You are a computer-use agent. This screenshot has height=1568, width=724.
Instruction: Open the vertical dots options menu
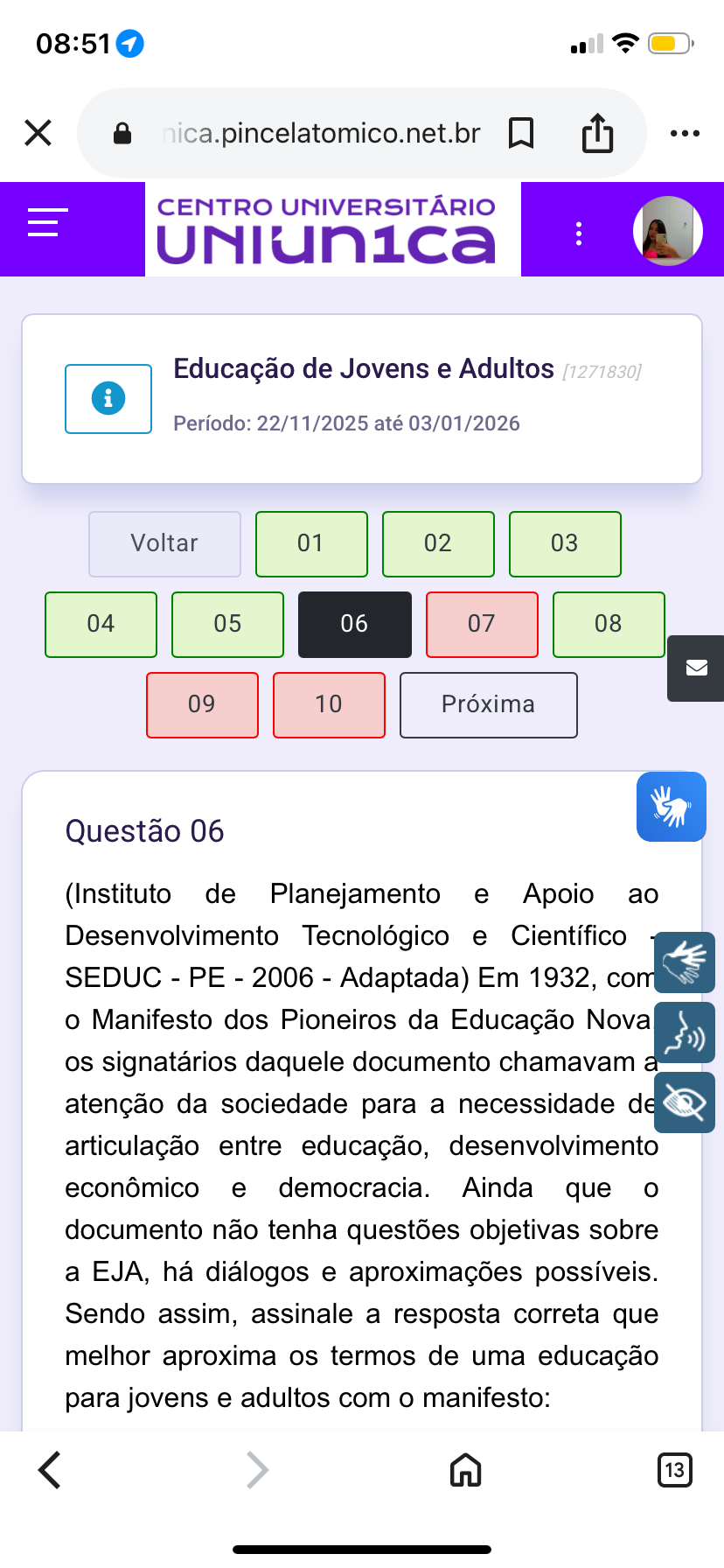coord(579,233)
